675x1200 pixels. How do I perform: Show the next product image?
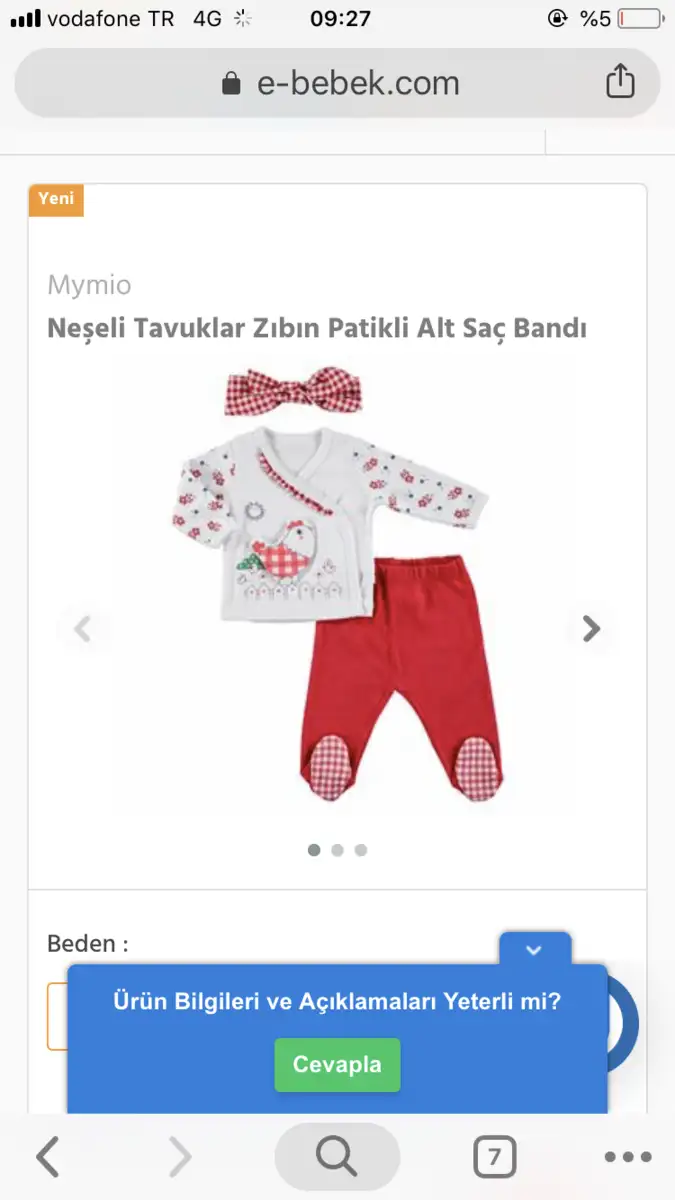591,628
